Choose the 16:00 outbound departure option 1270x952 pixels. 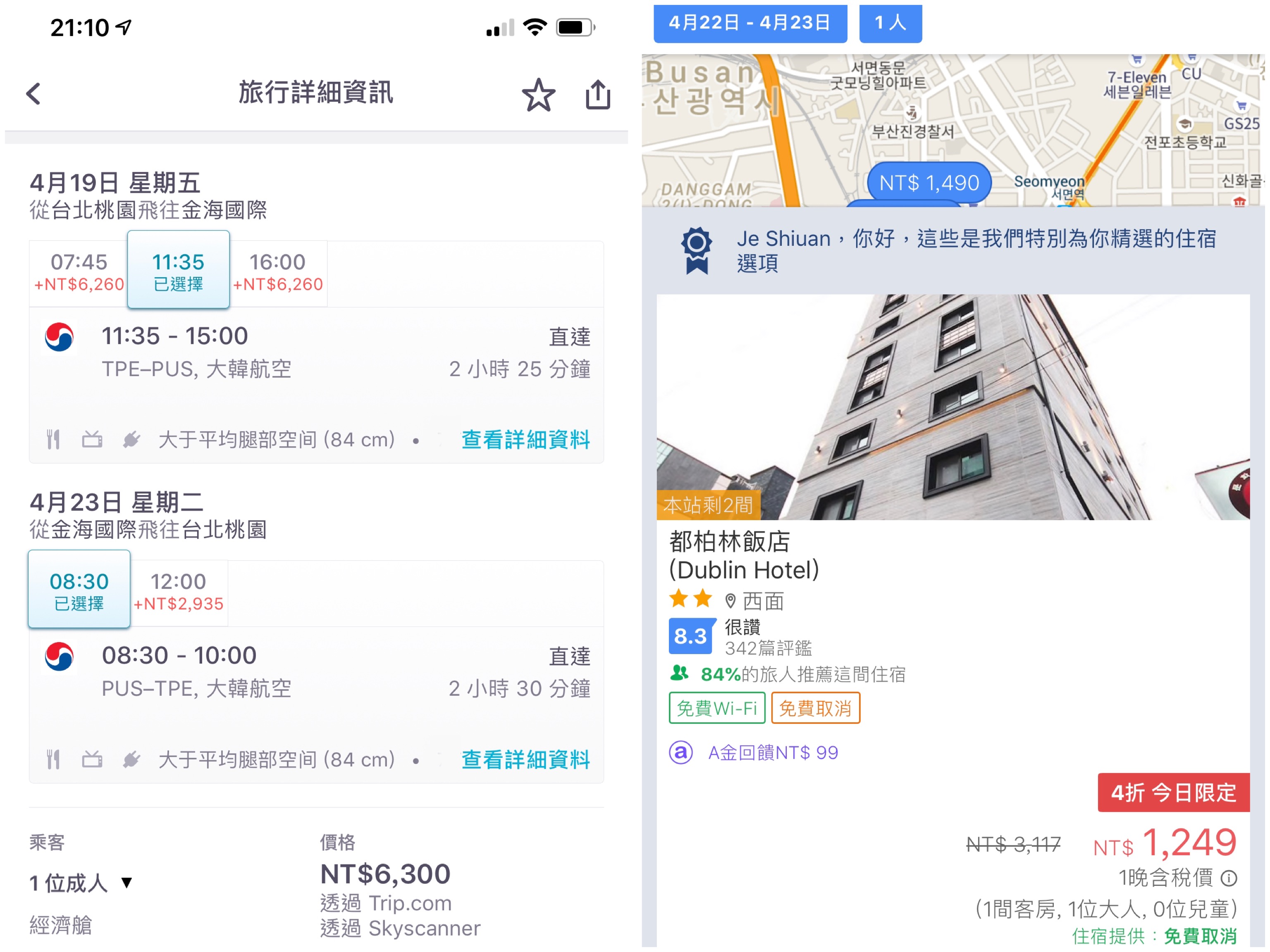278,272
